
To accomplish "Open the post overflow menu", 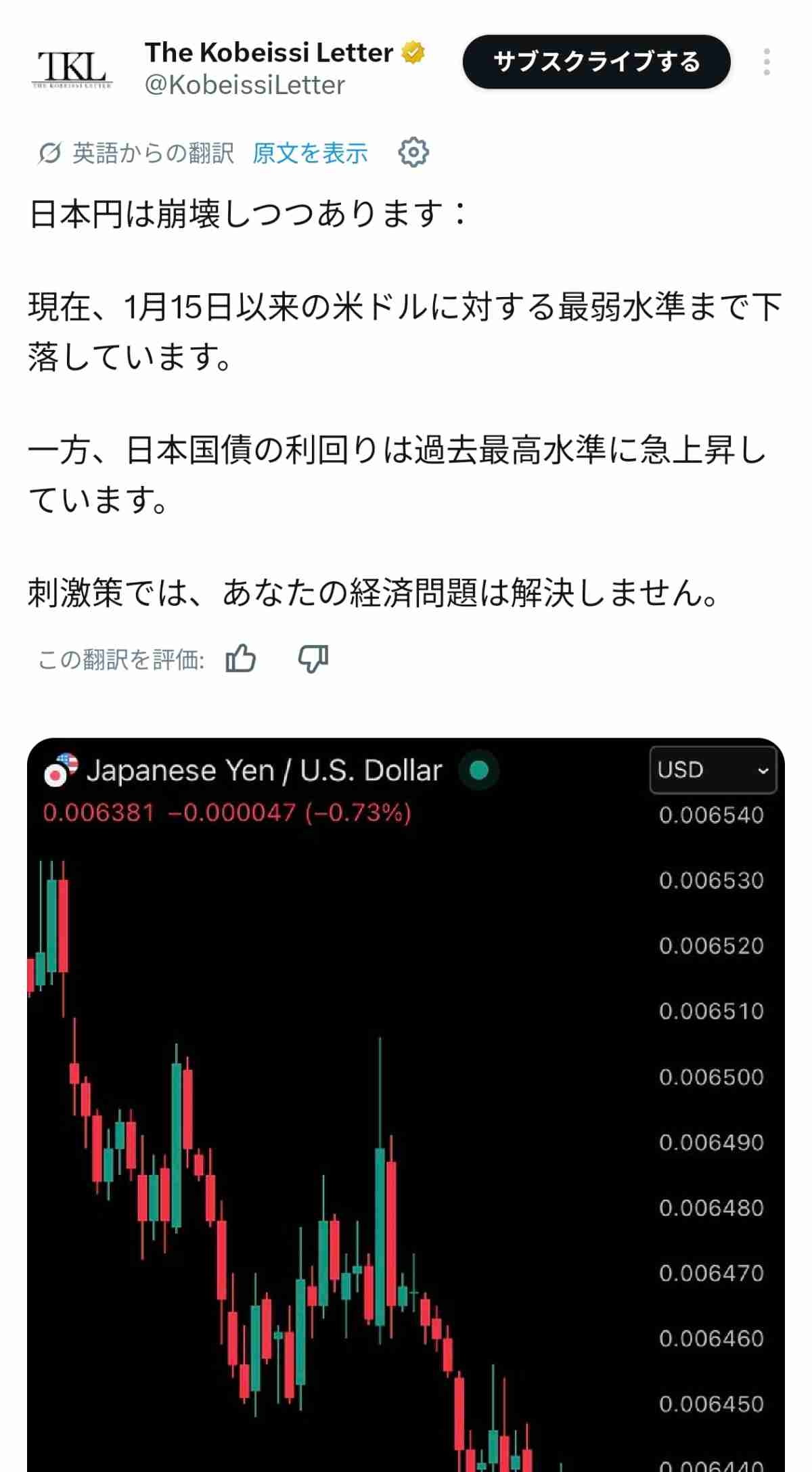I will [x=766, y=62].
